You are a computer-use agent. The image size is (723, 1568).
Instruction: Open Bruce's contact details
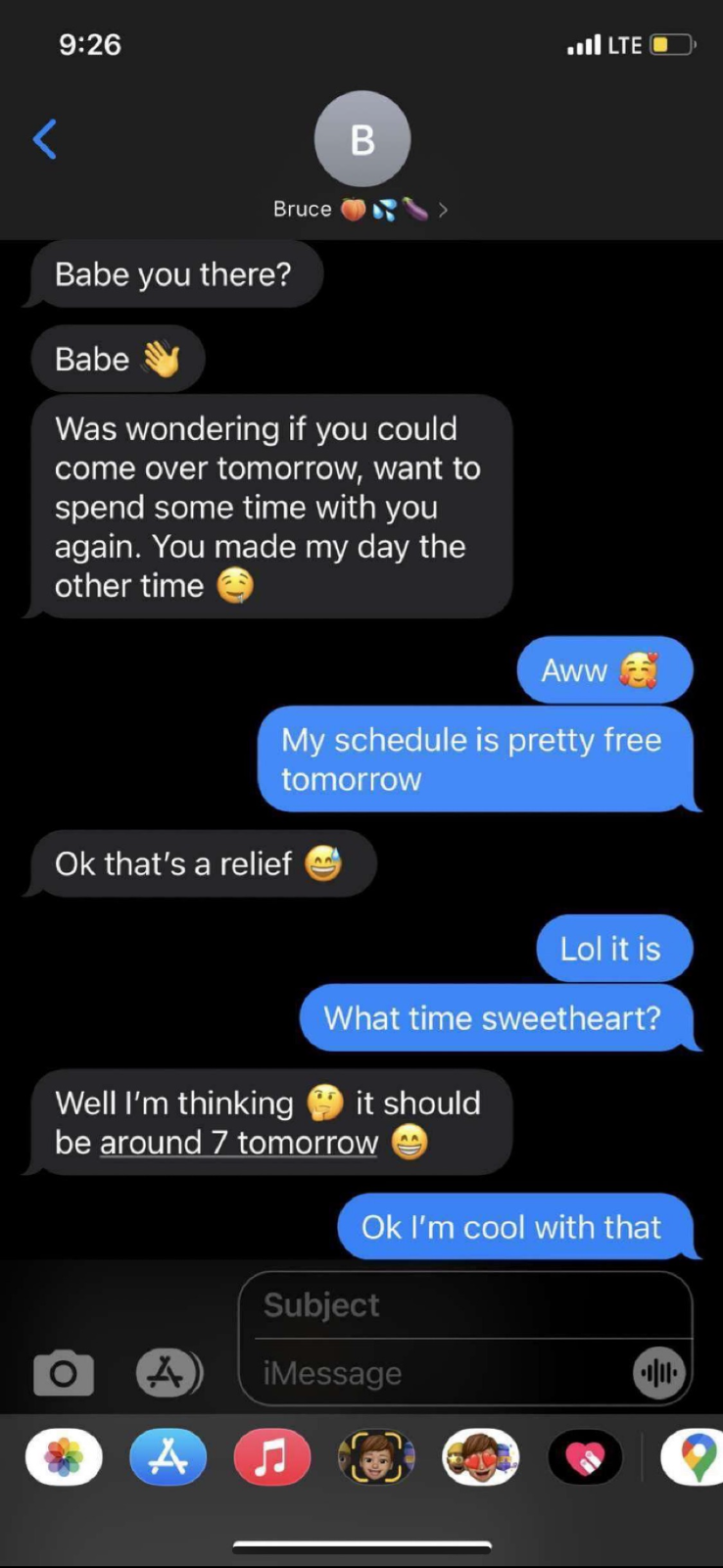coord(361,155)
